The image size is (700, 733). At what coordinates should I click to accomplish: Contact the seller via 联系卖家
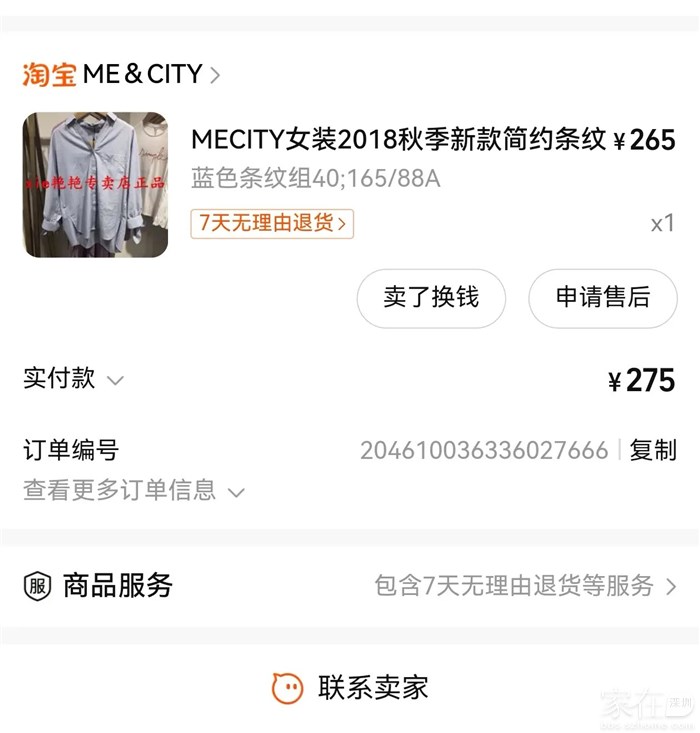pos(350,687)
